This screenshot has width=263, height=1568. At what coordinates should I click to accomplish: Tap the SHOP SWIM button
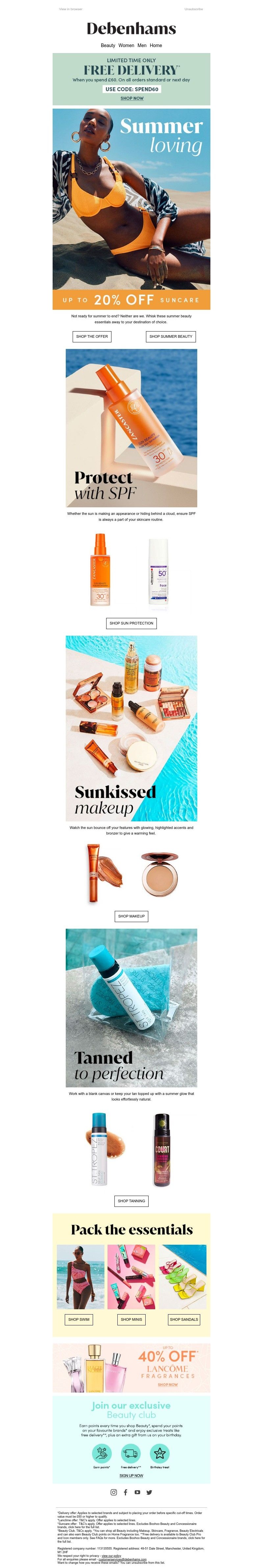(79, 1319)
